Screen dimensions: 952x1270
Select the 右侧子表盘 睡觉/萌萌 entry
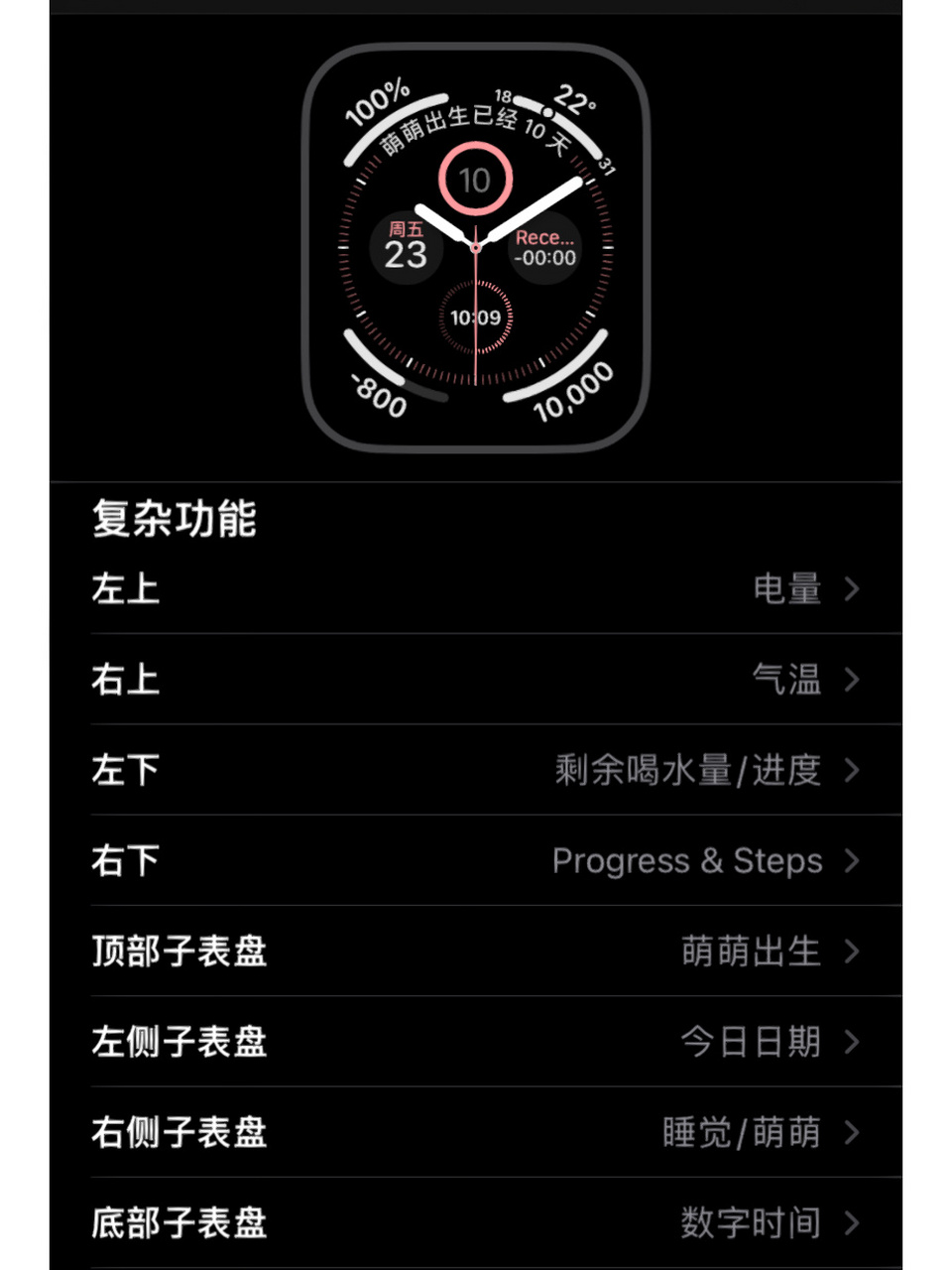pos(476,1133)
